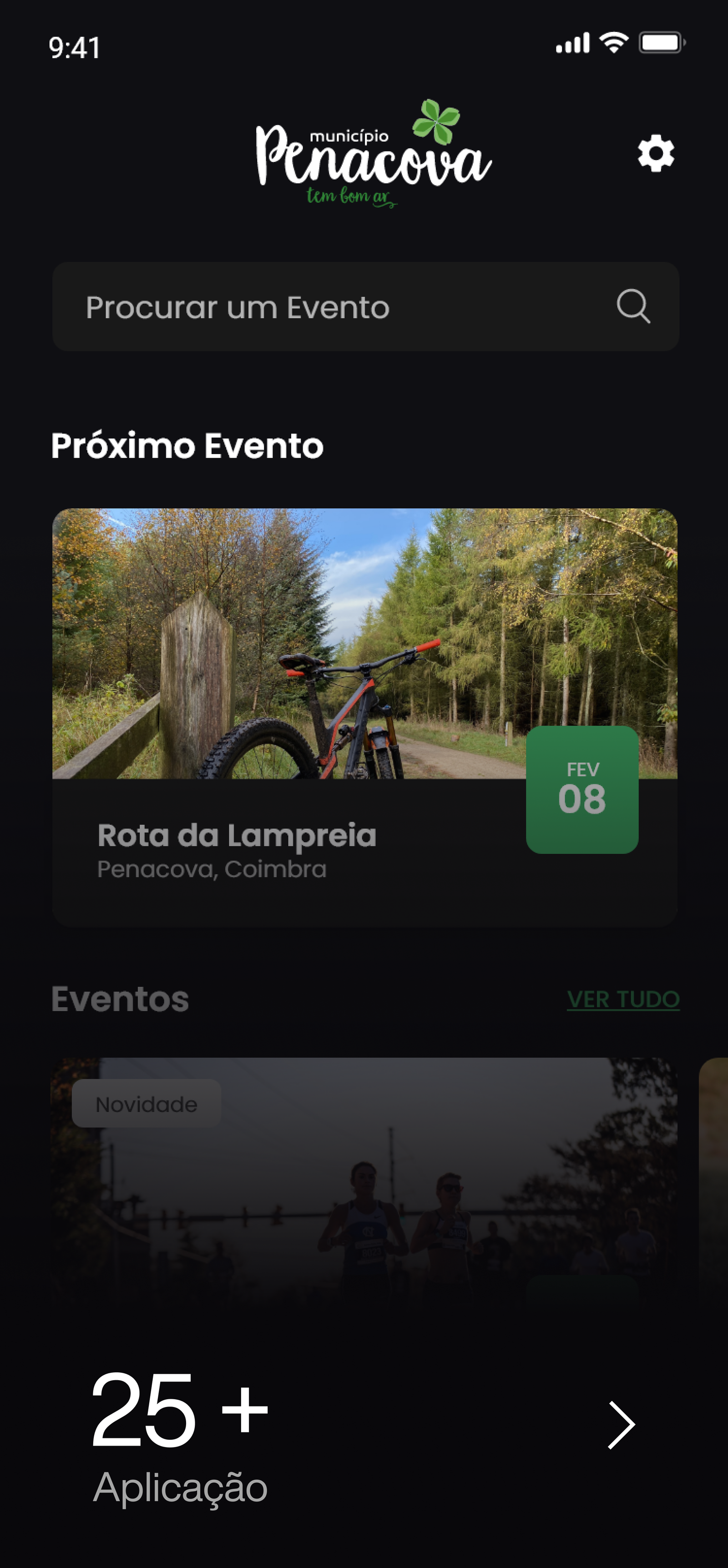Select the Próximo Evento heading
This screenshot has height=1568, width=728.
(187, 446)
